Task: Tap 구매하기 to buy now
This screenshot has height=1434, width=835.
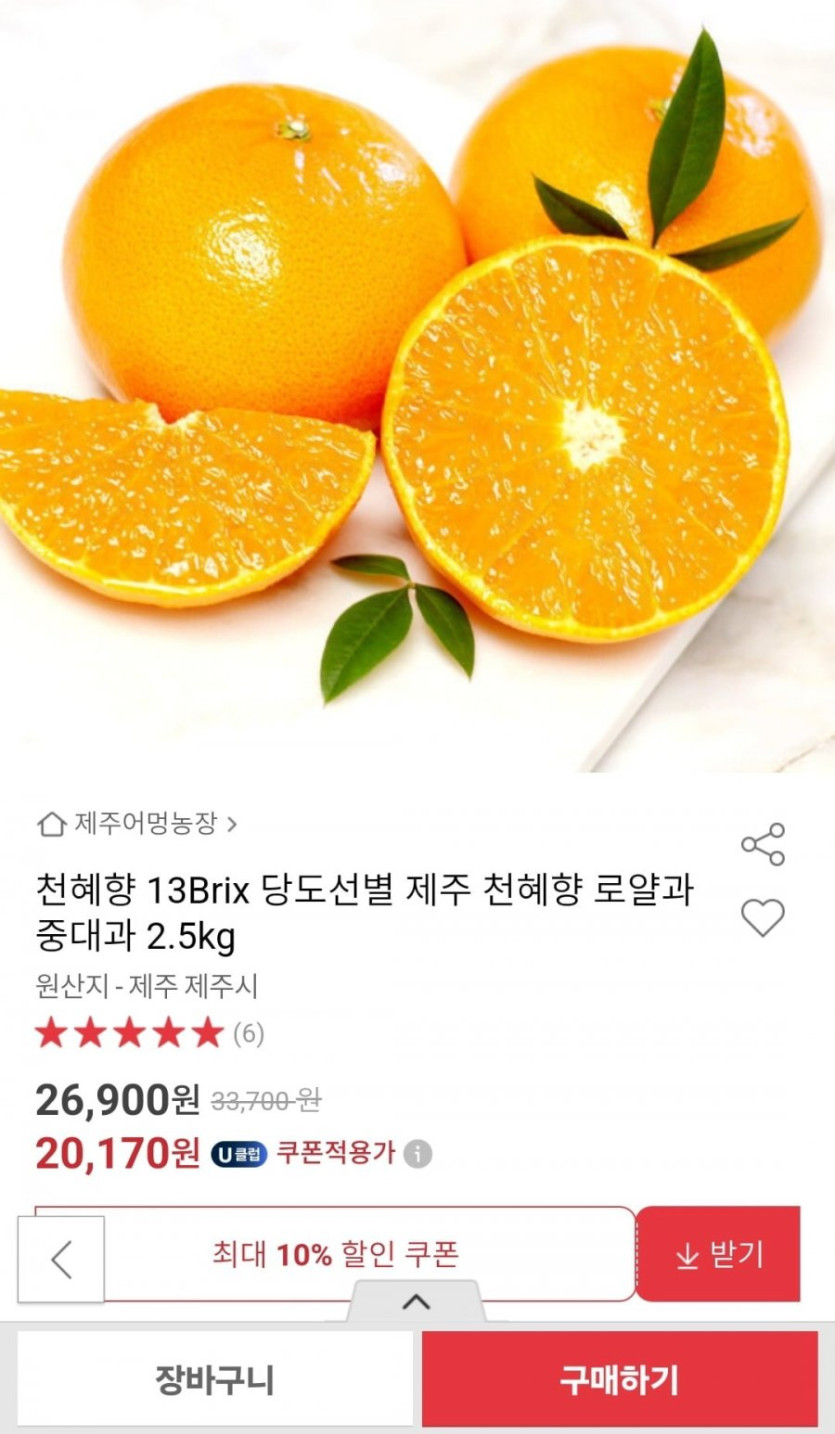Action: tap(619, 1380)
